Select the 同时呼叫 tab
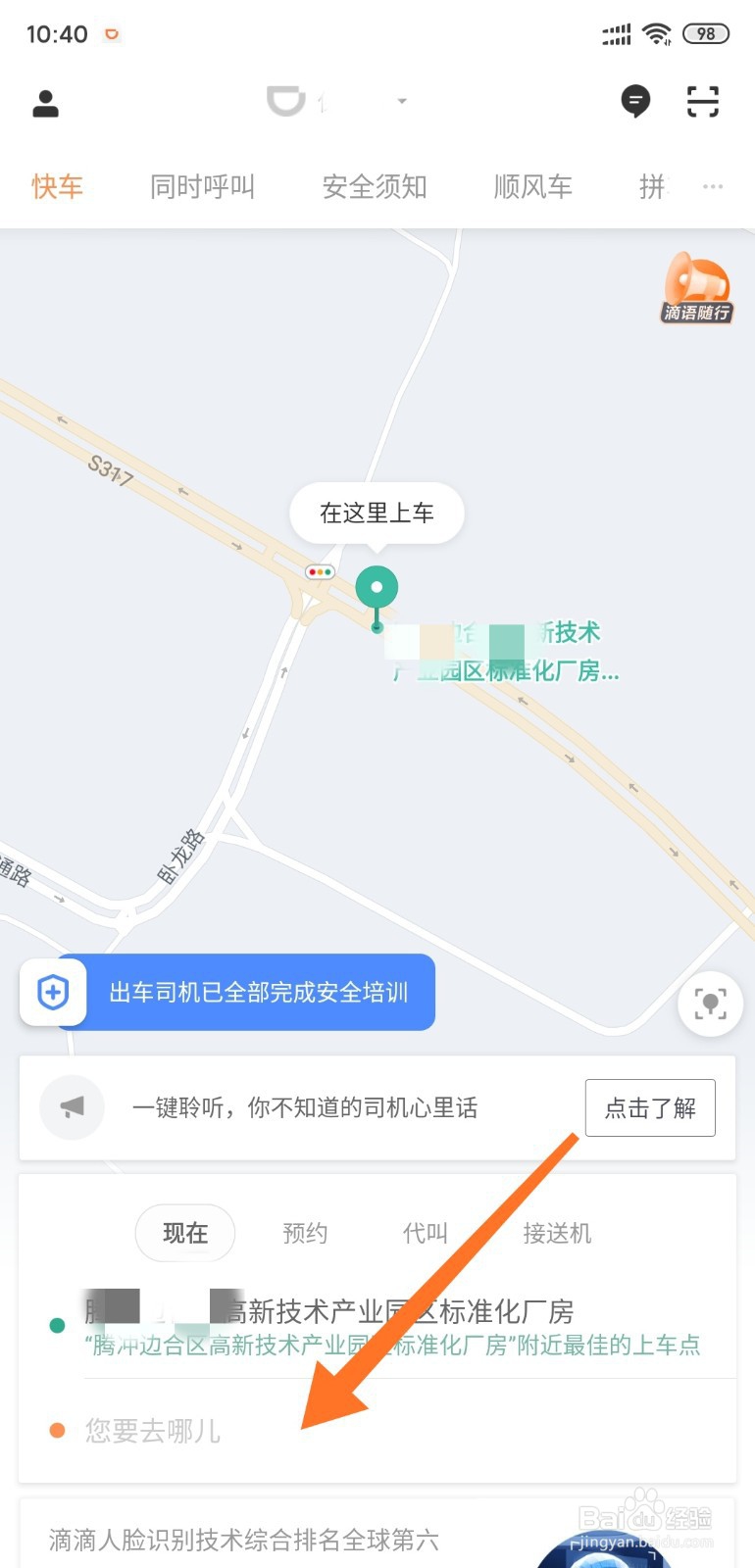 pyautogui.click(x=202, y=186)
